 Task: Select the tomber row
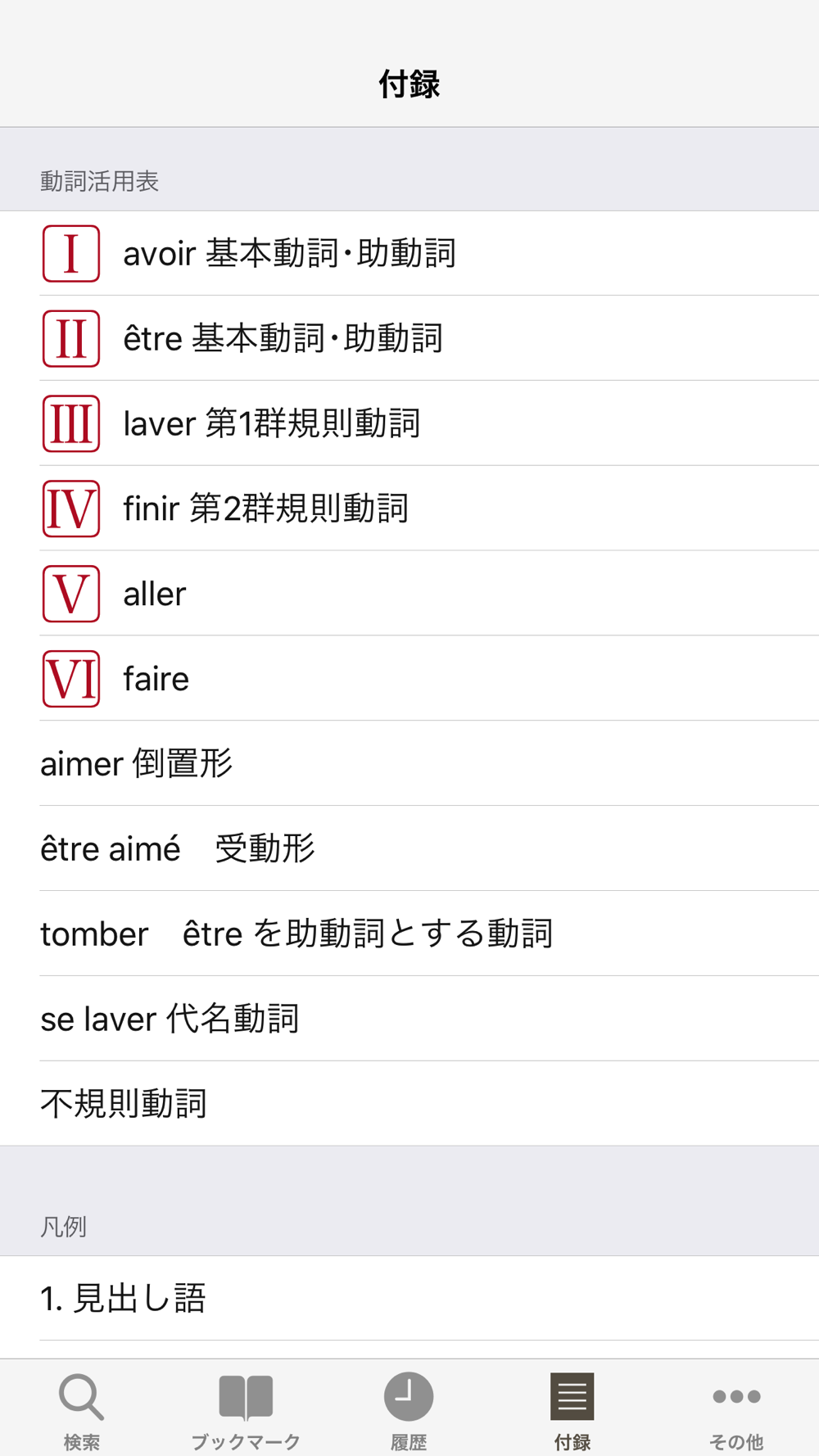(x=409, y=934)
